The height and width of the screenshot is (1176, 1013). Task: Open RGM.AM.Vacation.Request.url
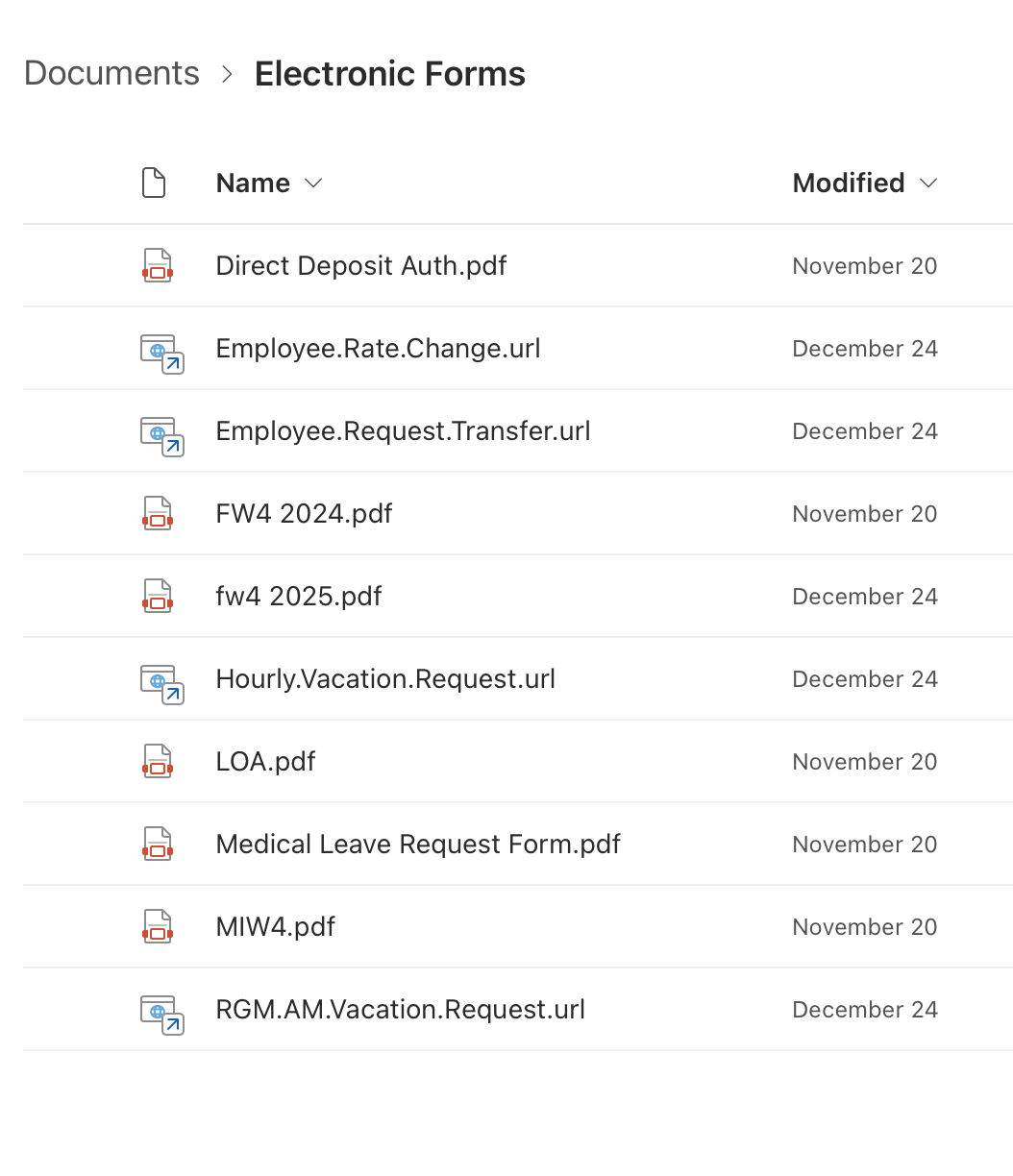coord(401,1010)
